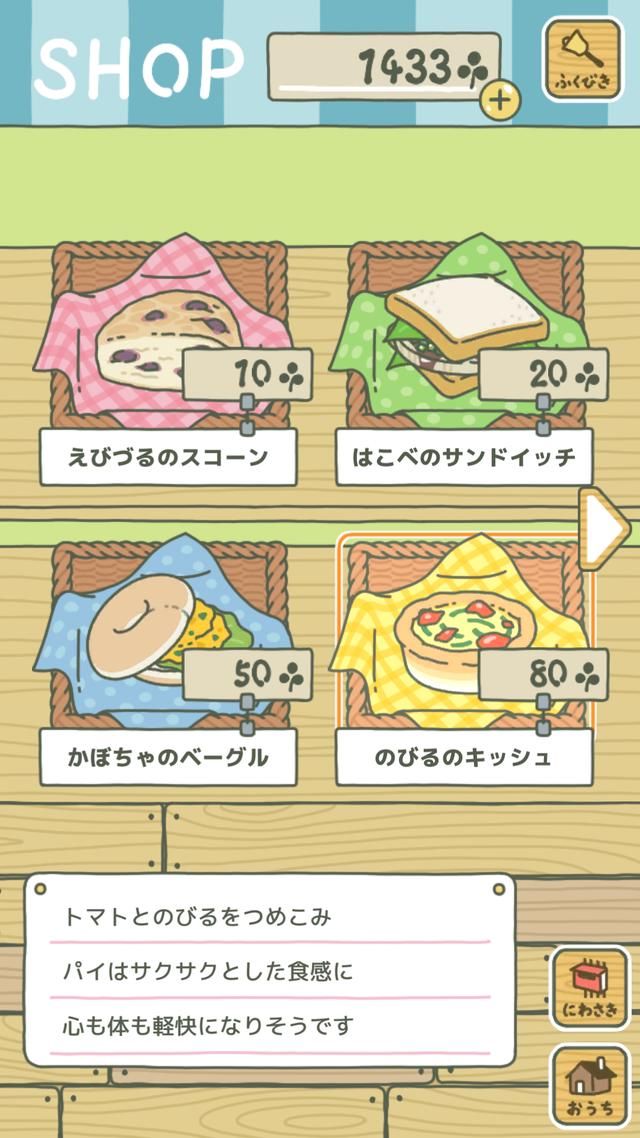Select the はこべのサンドイッチ item
Screen dimensions: 640x1138
[x=465, y=340]
